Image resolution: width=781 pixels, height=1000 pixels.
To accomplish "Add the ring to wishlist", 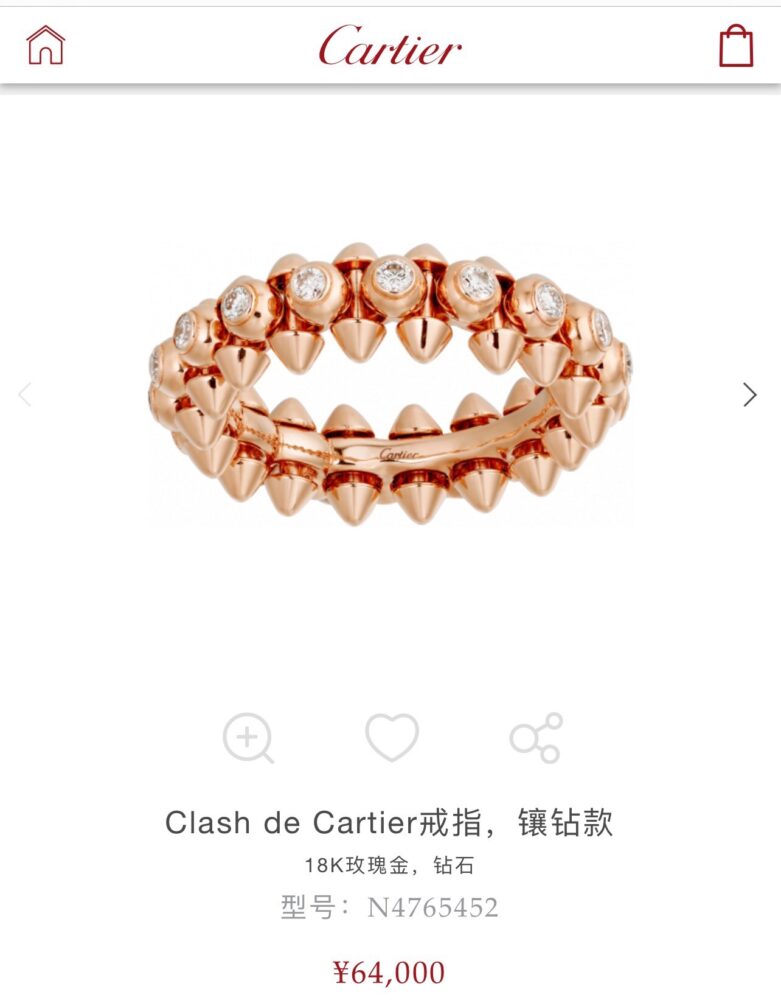I will [x=391, y=738].
